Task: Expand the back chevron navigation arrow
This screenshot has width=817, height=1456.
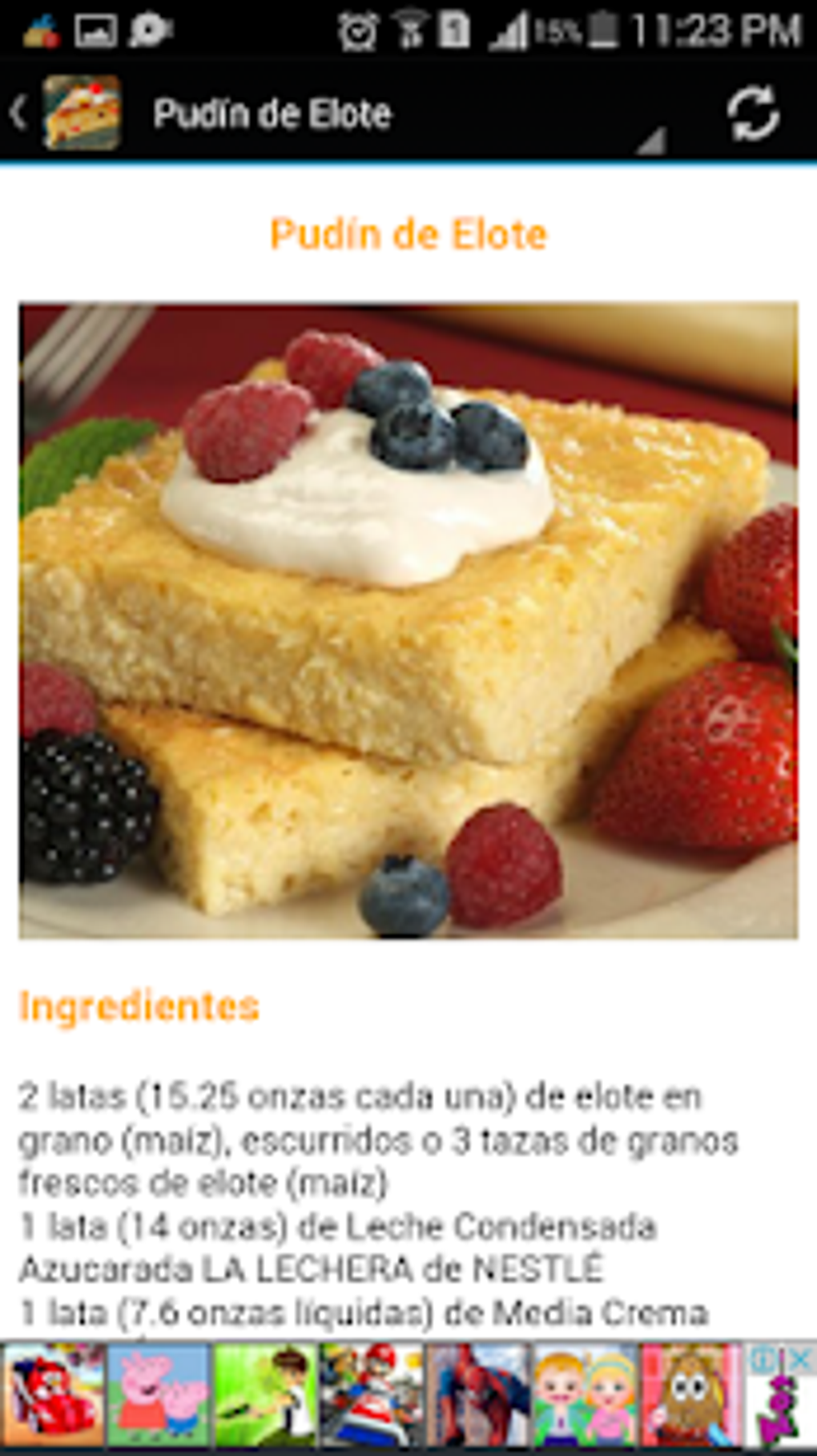Action: tap(18, 113)
